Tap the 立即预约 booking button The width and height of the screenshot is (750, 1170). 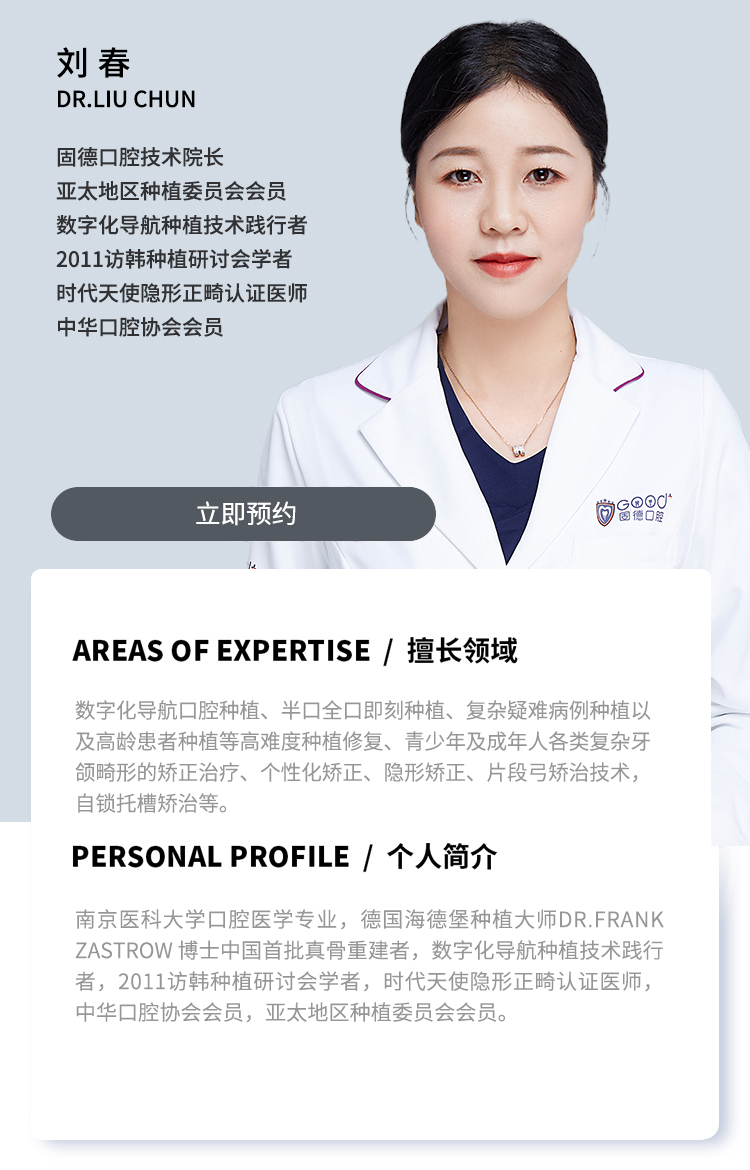[243, 514]
